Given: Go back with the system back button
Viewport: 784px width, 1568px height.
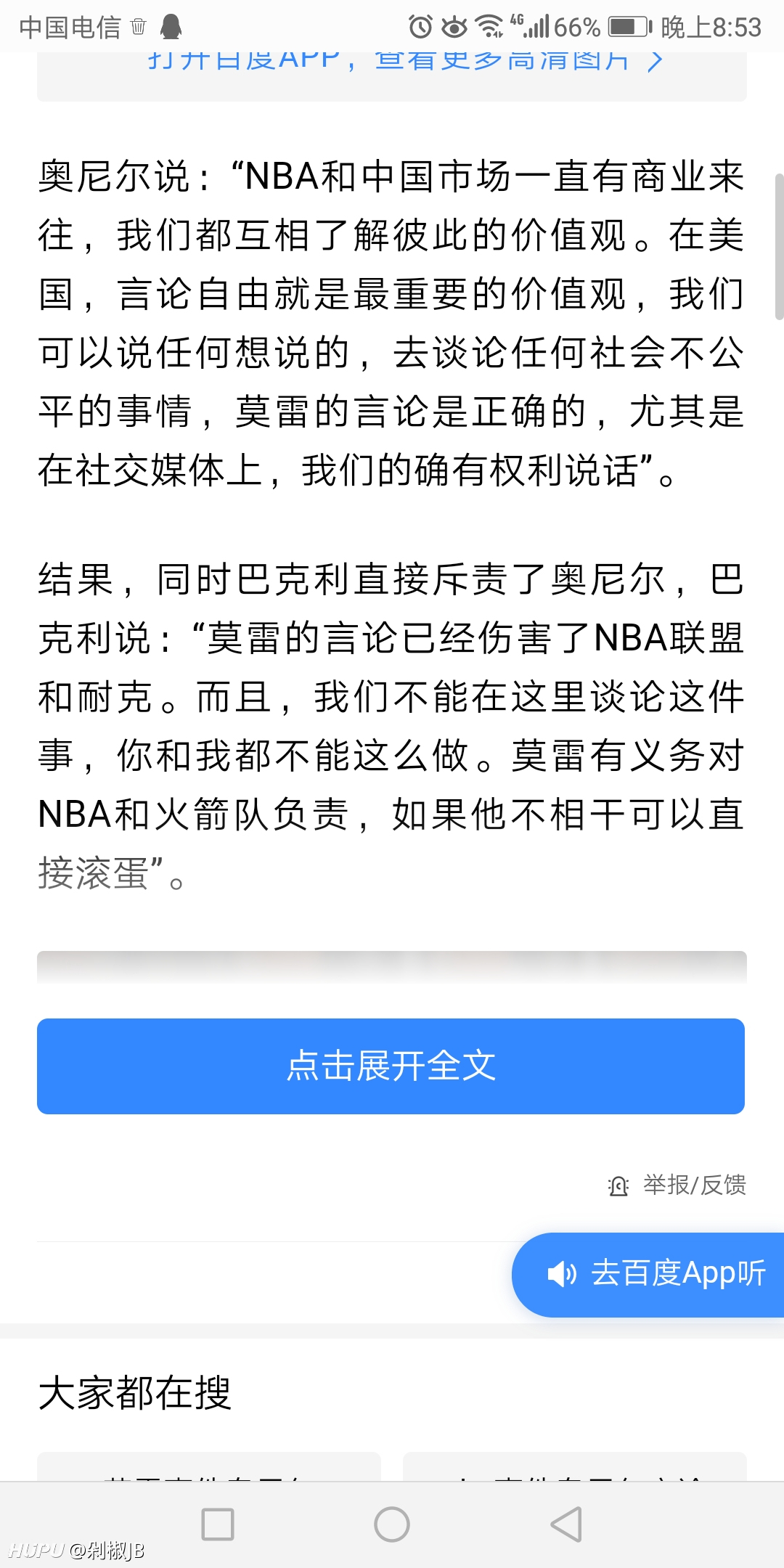Looking at the screenshot, I should [567, 1524].
